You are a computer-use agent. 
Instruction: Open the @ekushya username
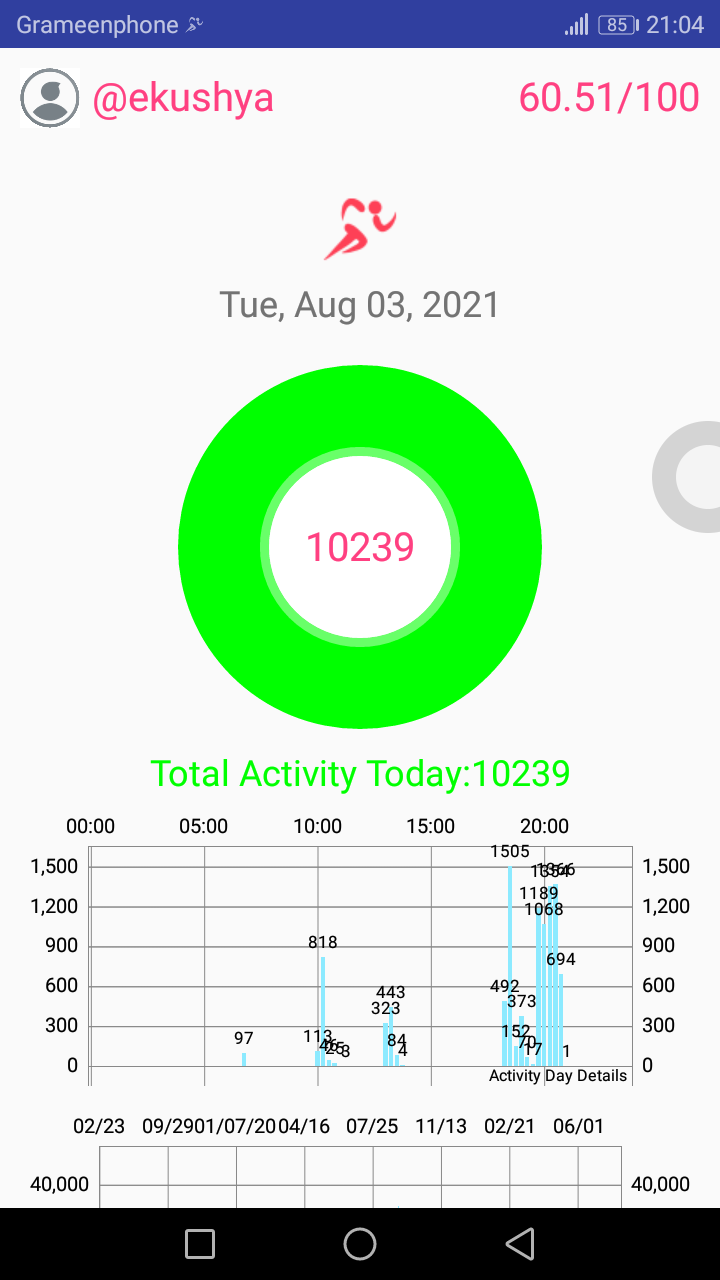click(x=183, y=98)
